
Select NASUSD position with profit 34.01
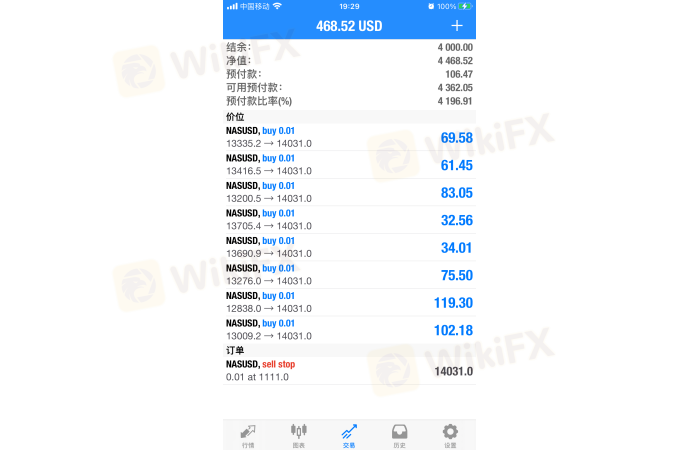[x=349, y=247]
